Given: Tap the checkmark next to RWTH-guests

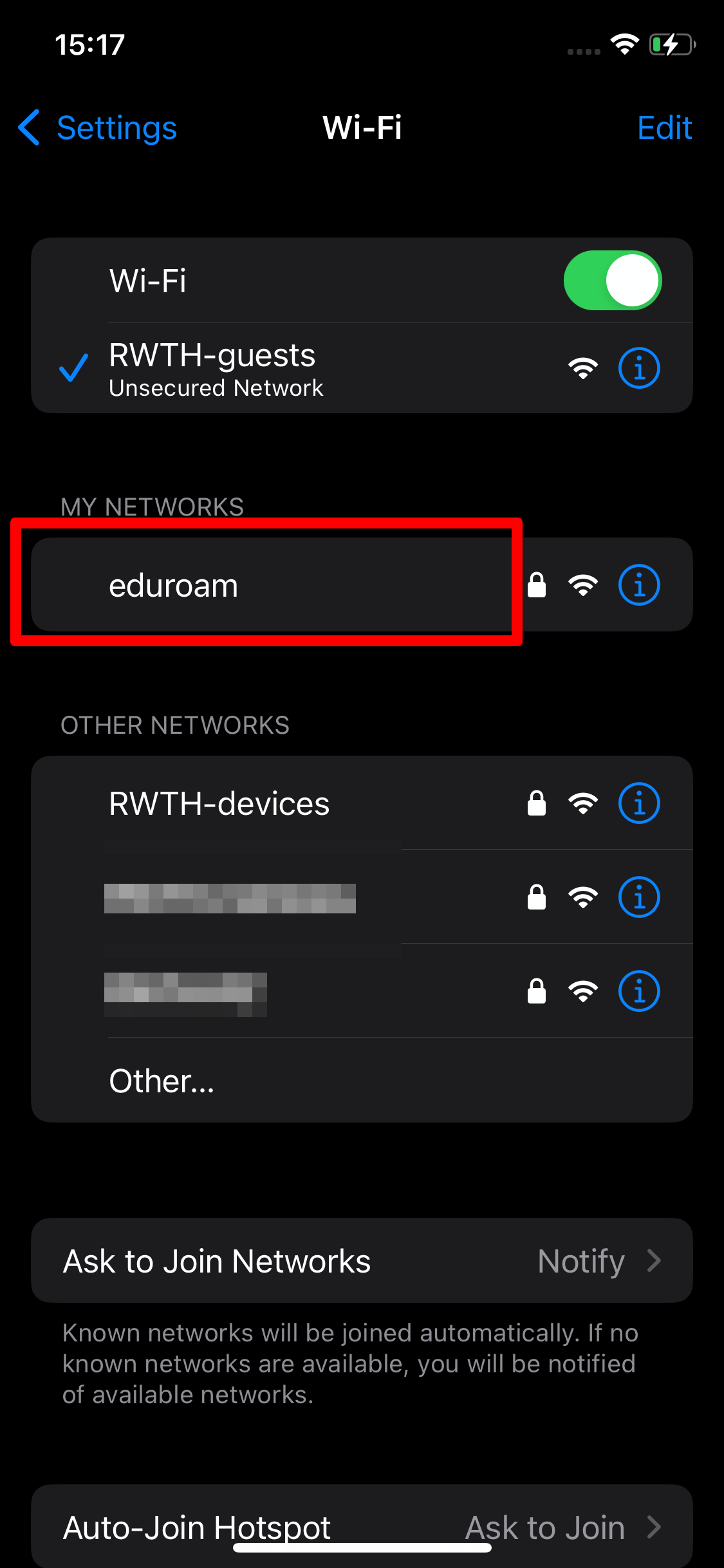Looking at the screenshot, I should (x=73, y=368).
